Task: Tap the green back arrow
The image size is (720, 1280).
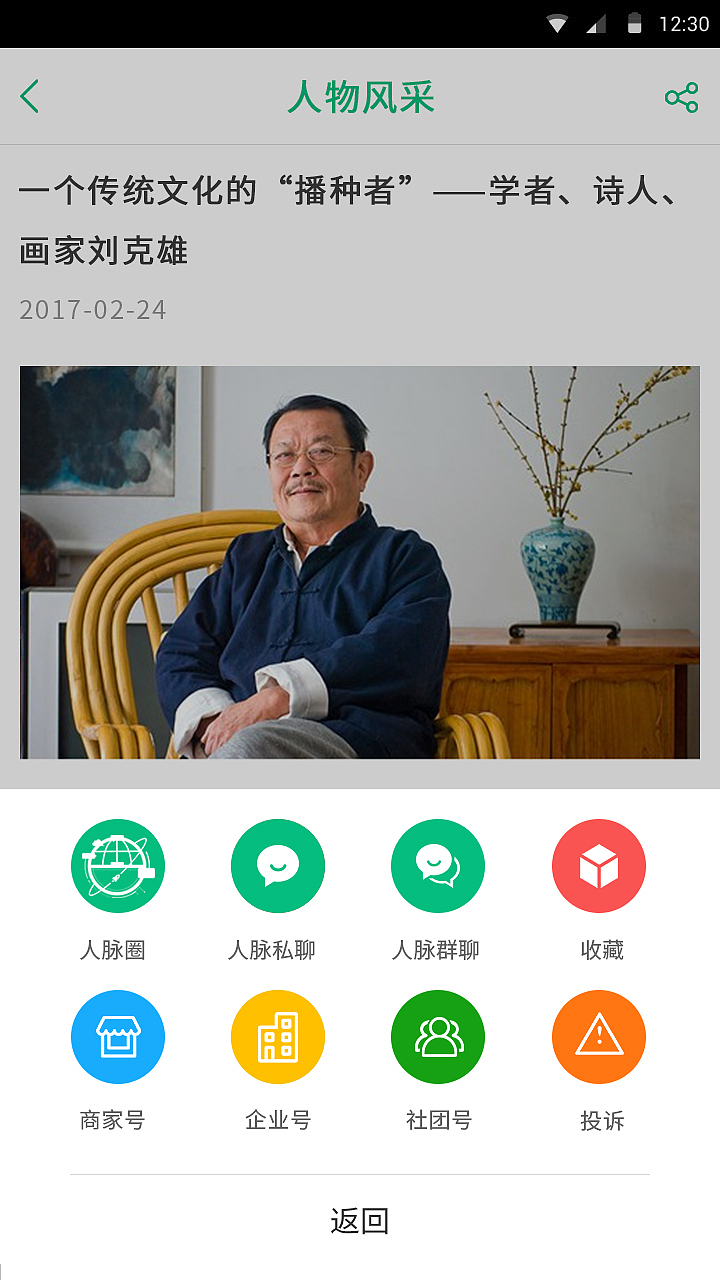Action: 30,97
